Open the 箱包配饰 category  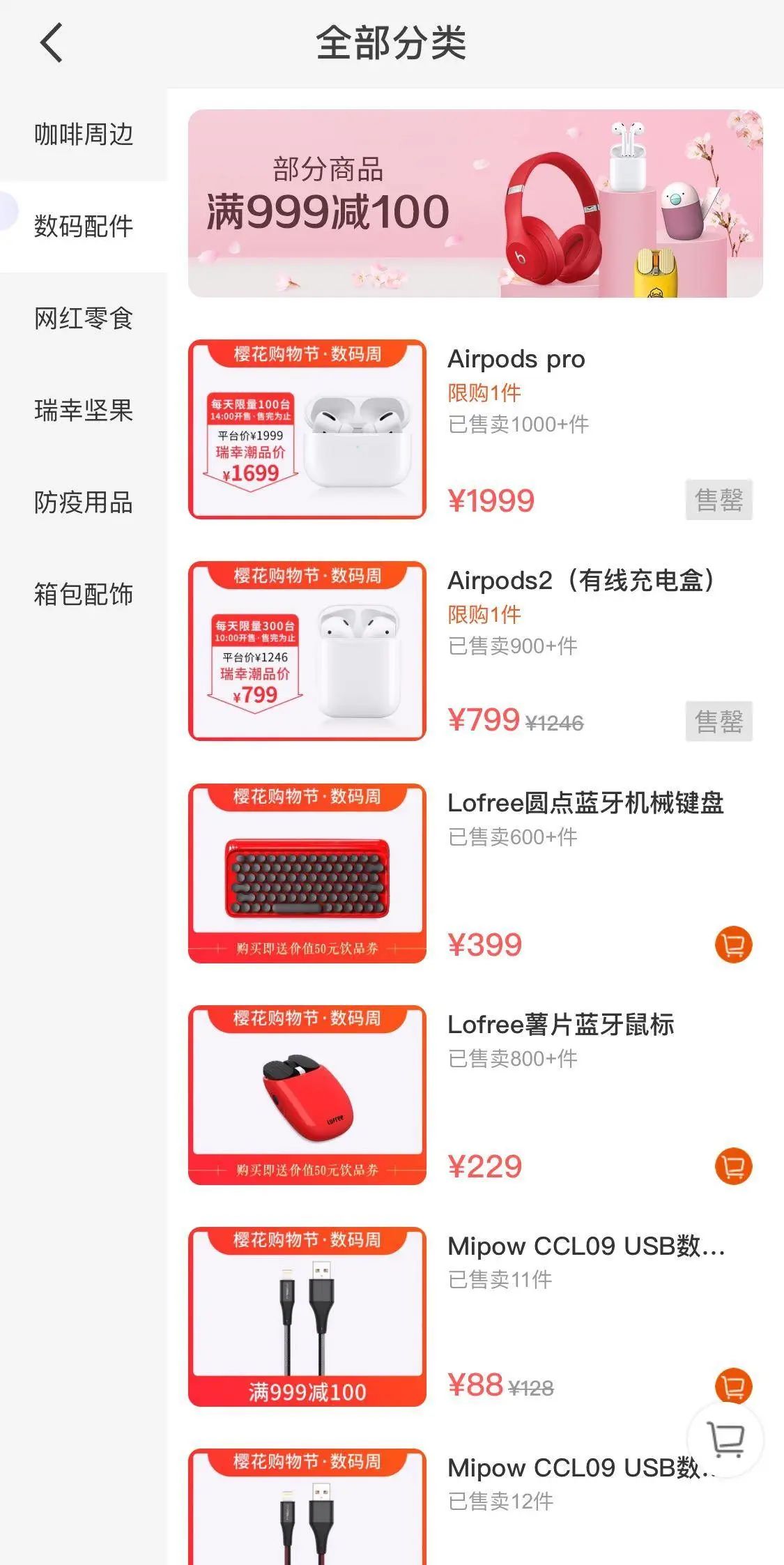(84, 595)
